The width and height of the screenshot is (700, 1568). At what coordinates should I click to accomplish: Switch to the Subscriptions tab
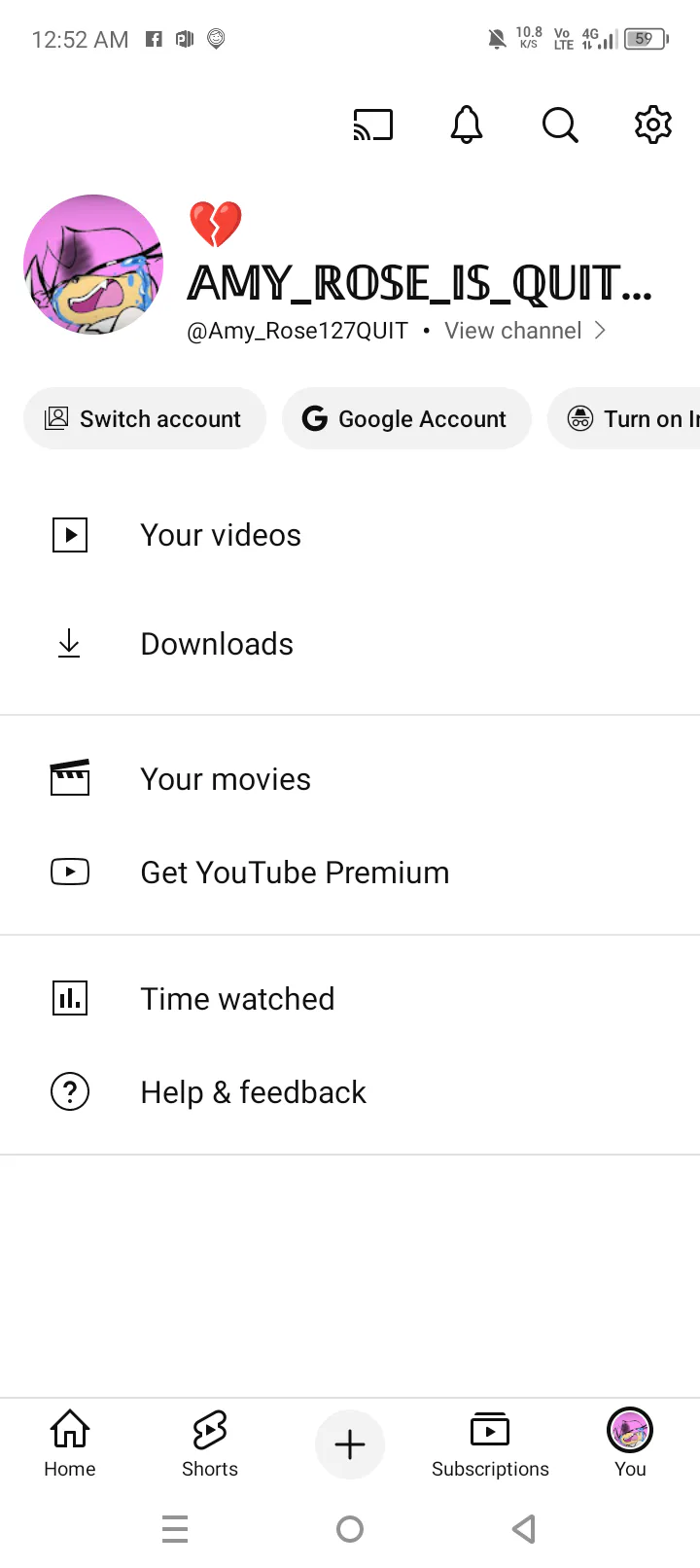[490, 1444]
